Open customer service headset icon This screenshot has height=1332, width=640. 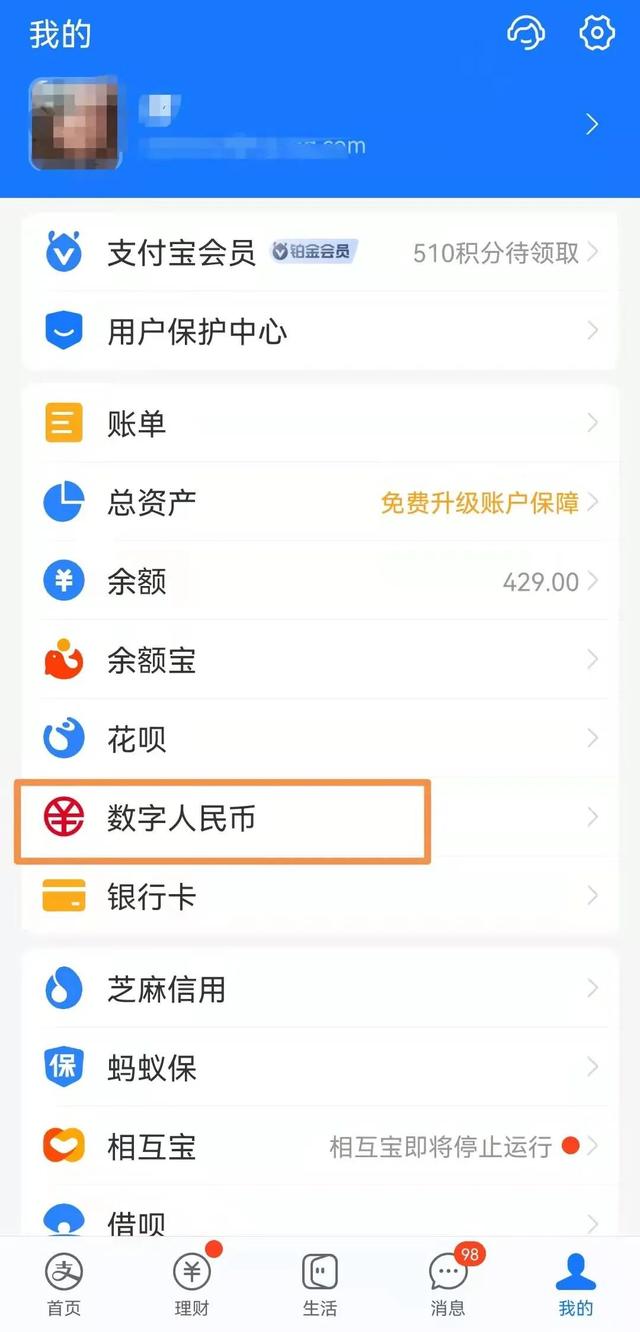pos(525,33)
